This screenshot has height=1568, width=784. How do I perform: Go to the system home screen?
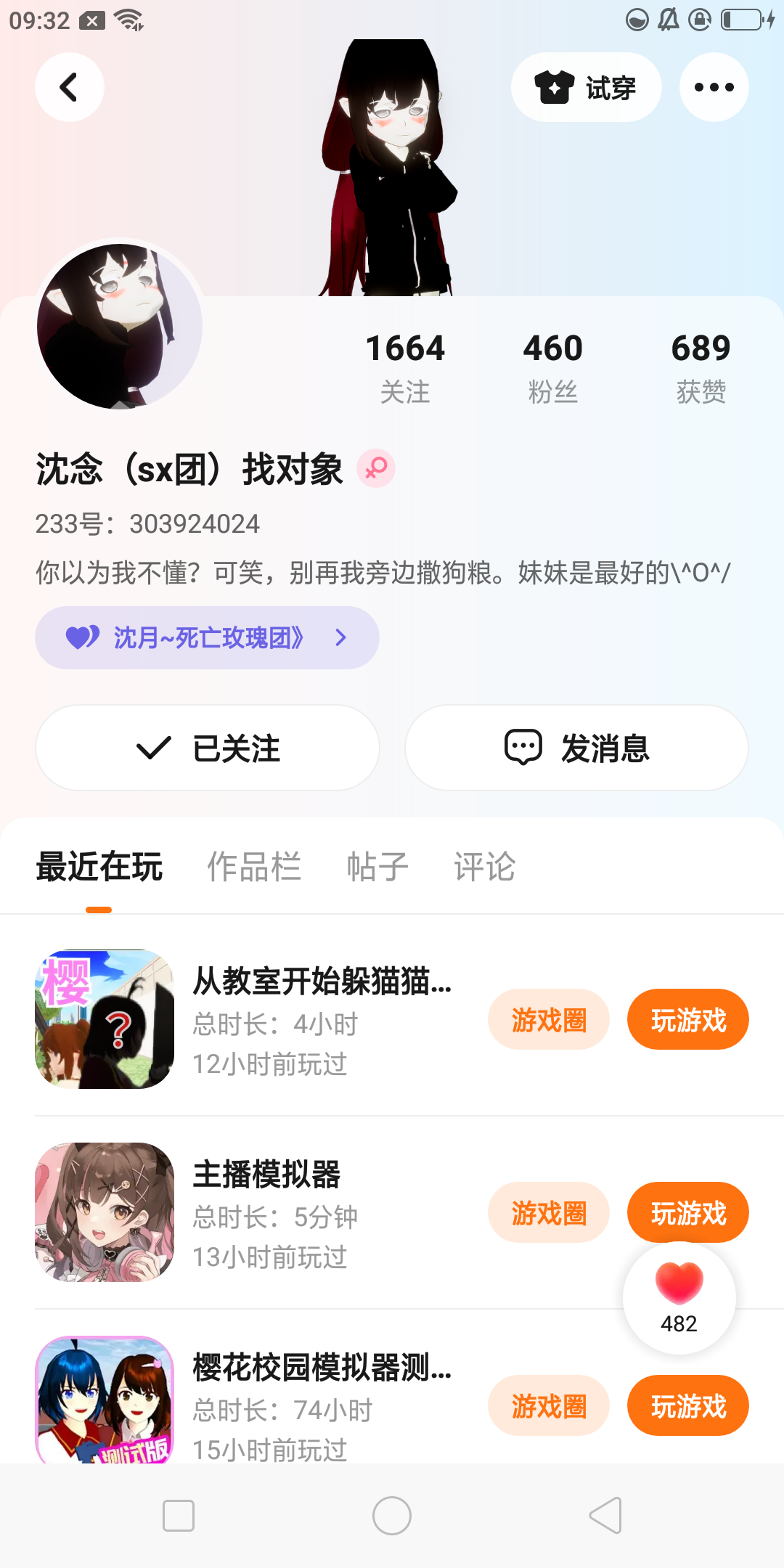[392, 1516]
